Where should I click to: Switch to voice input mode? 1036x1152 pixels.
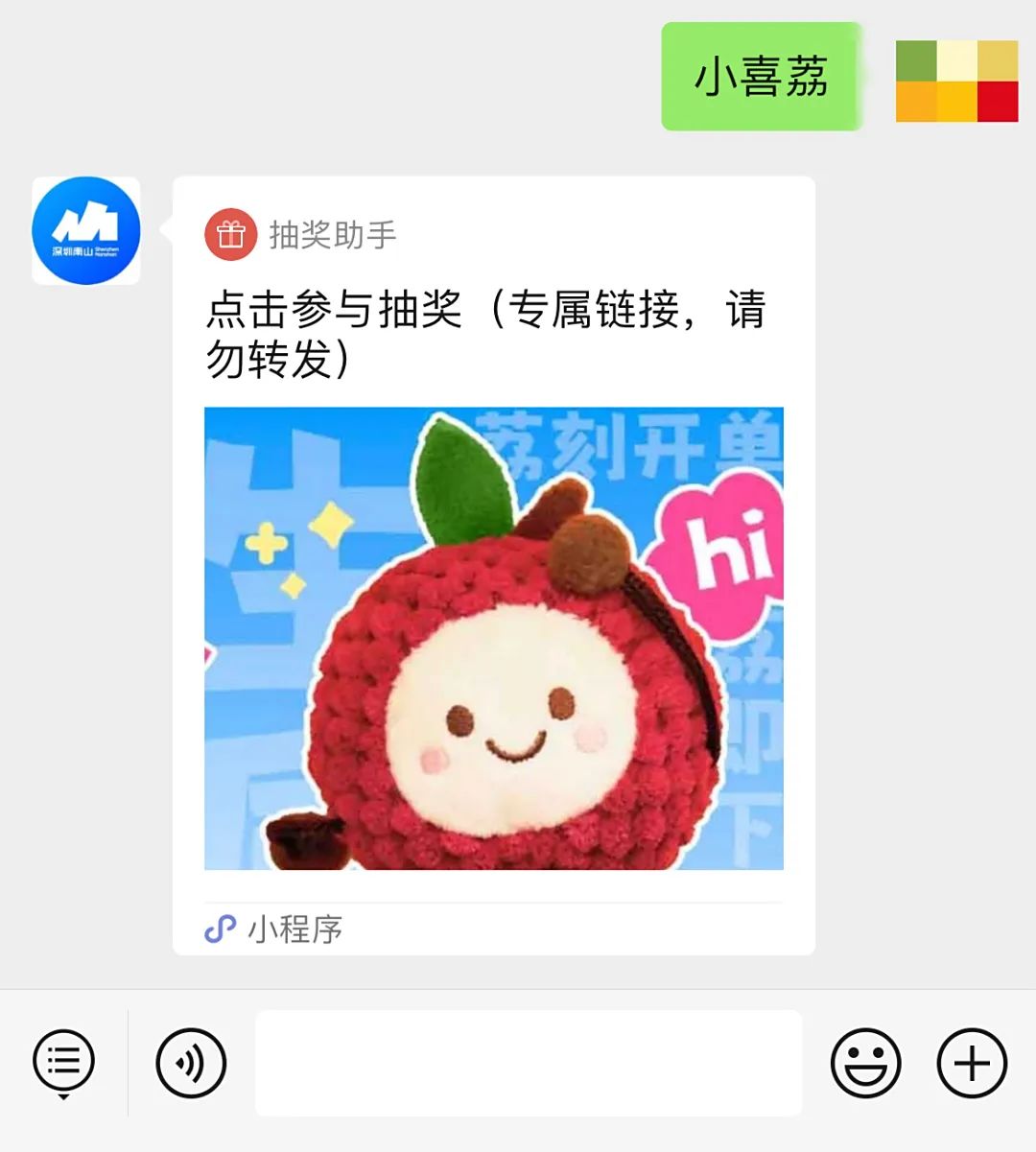191,1063
